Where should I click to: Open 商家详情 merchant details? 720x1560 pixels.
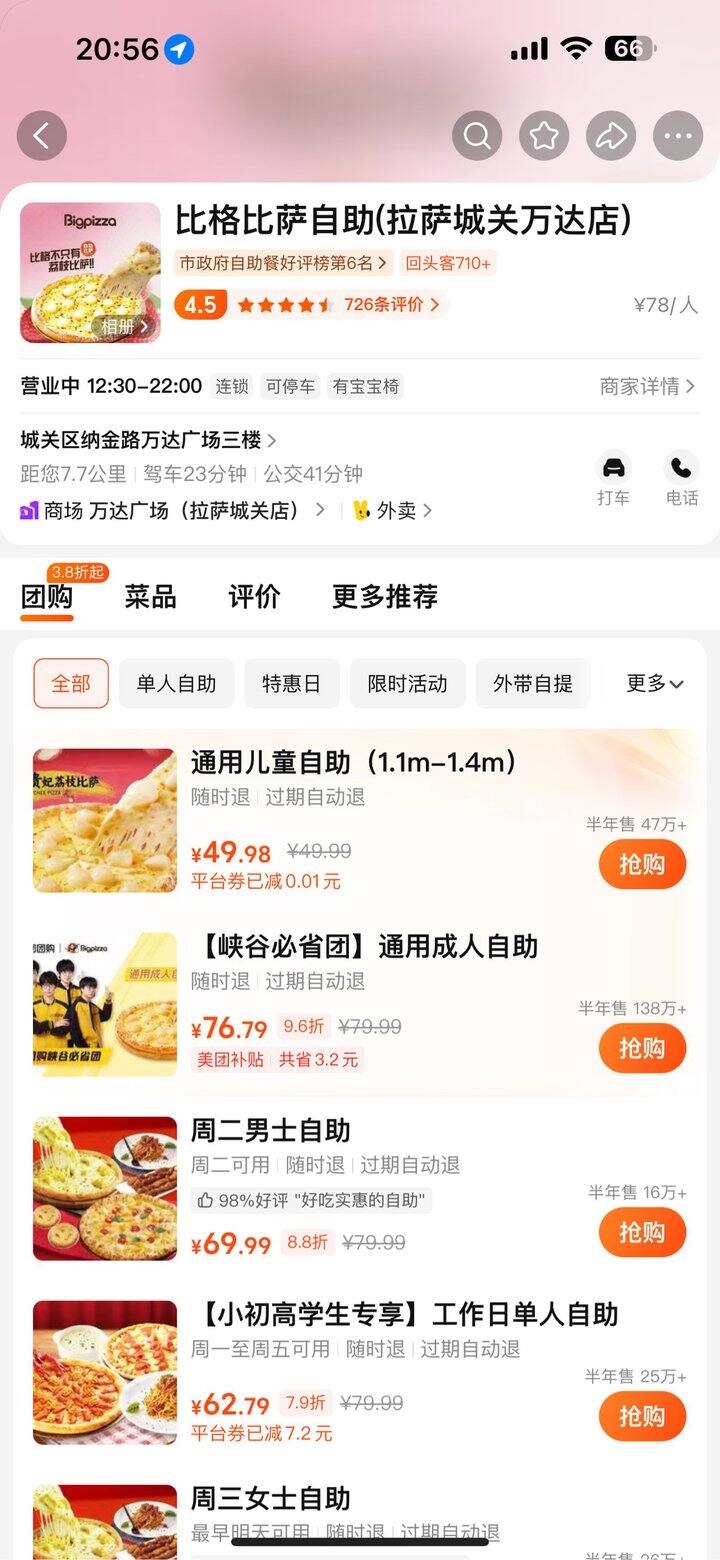tap(647, 386)
